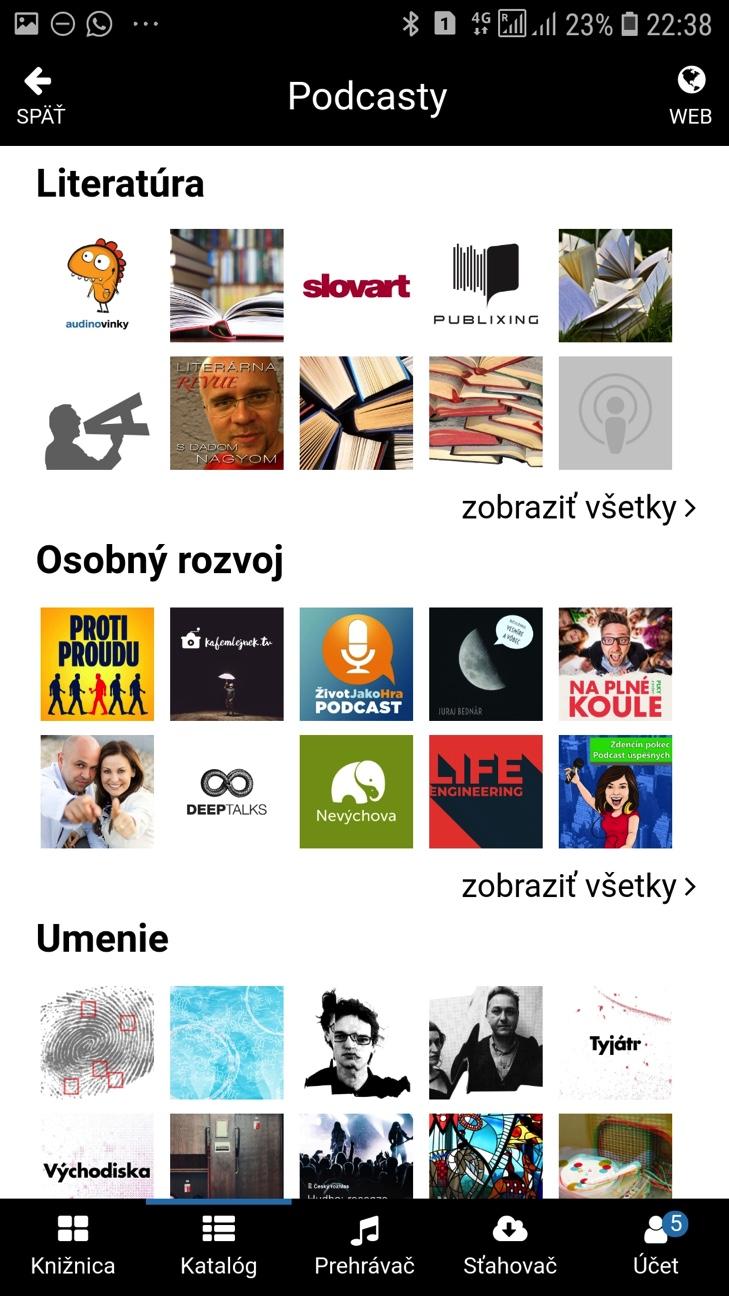Open the Tyjátr podcast
The width and height of the screenshot is (729, 1296).
[615, 1043]
